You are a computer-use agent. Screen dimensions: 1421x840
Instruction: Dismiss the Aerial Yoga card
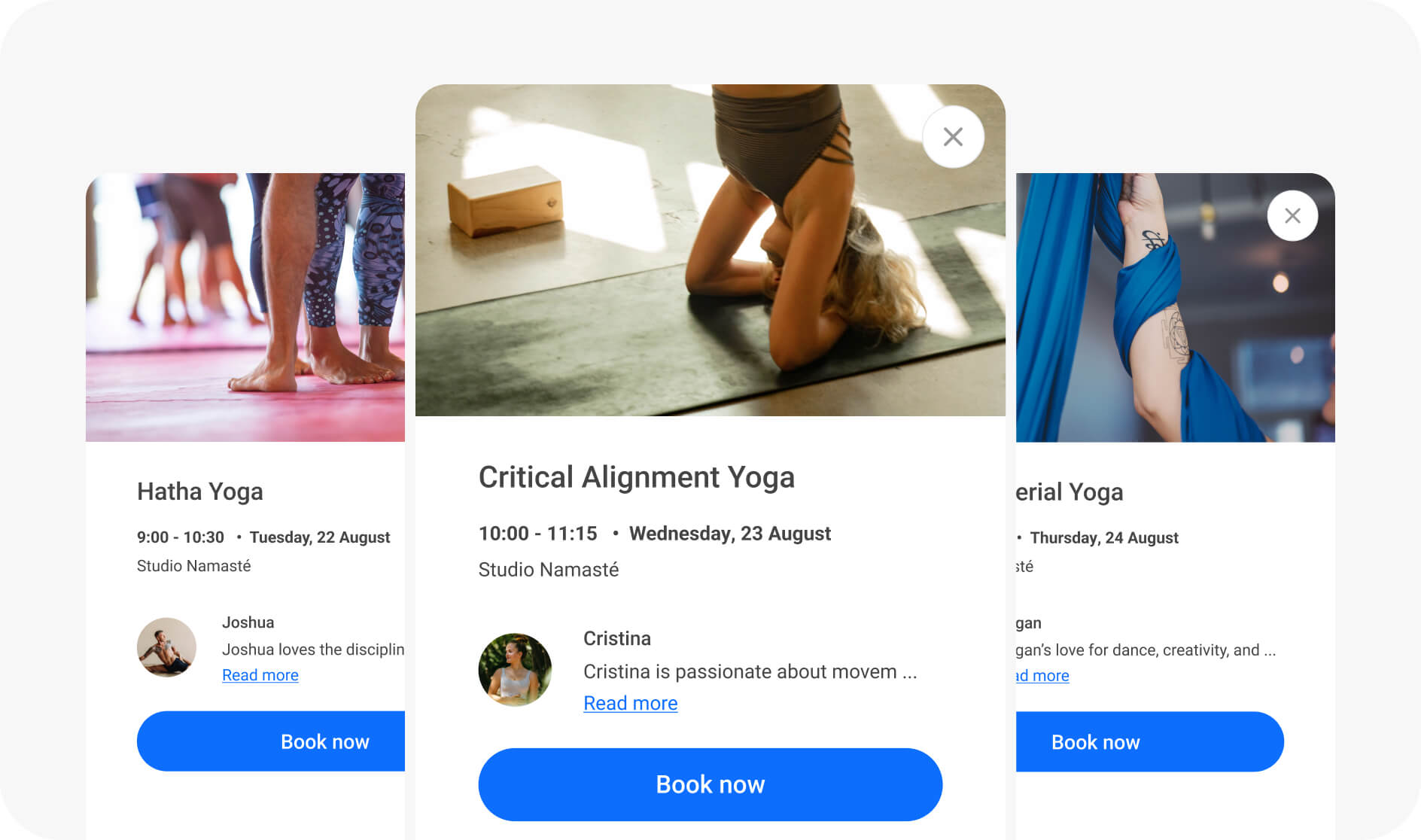pos(1292,216)
